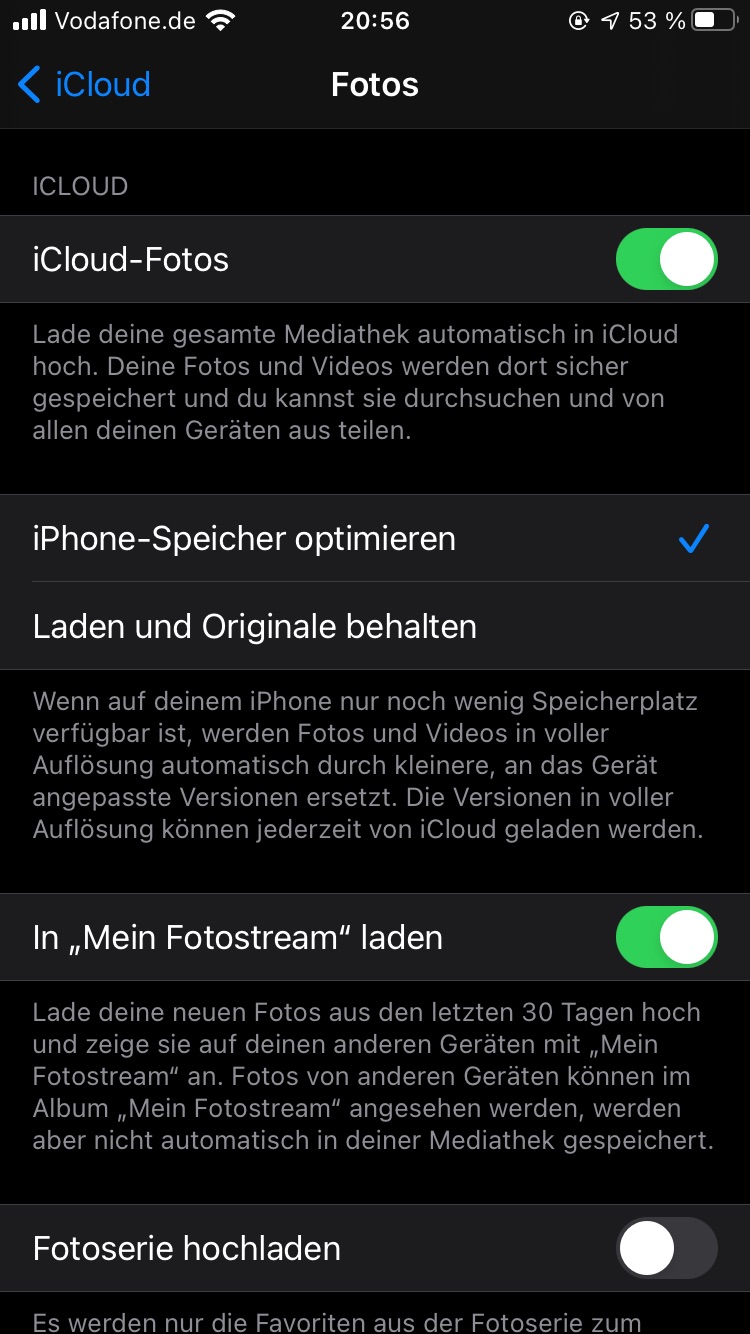This screenshot has height=1334, width=750.
Task: Turn off the iCloud-Fotos switch
Action: coord(666,259)
